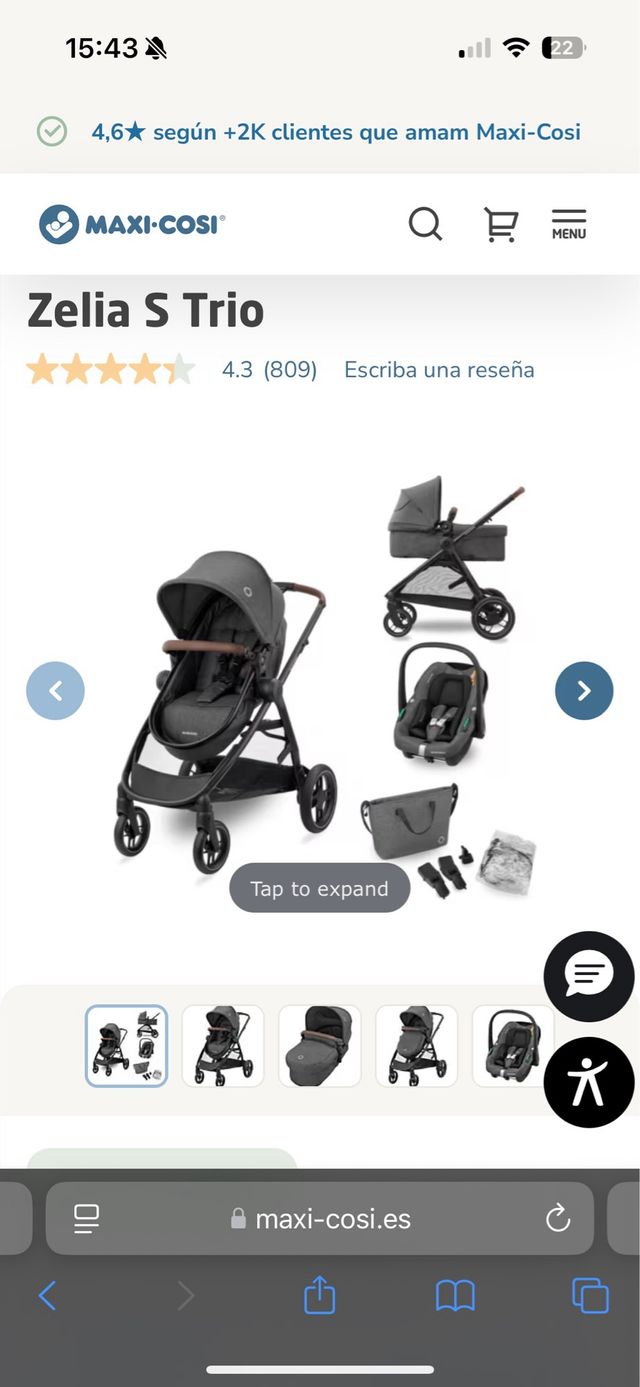
Task: Open the live chat bubble
Action: pyautogui.click(x=588, y=976)
